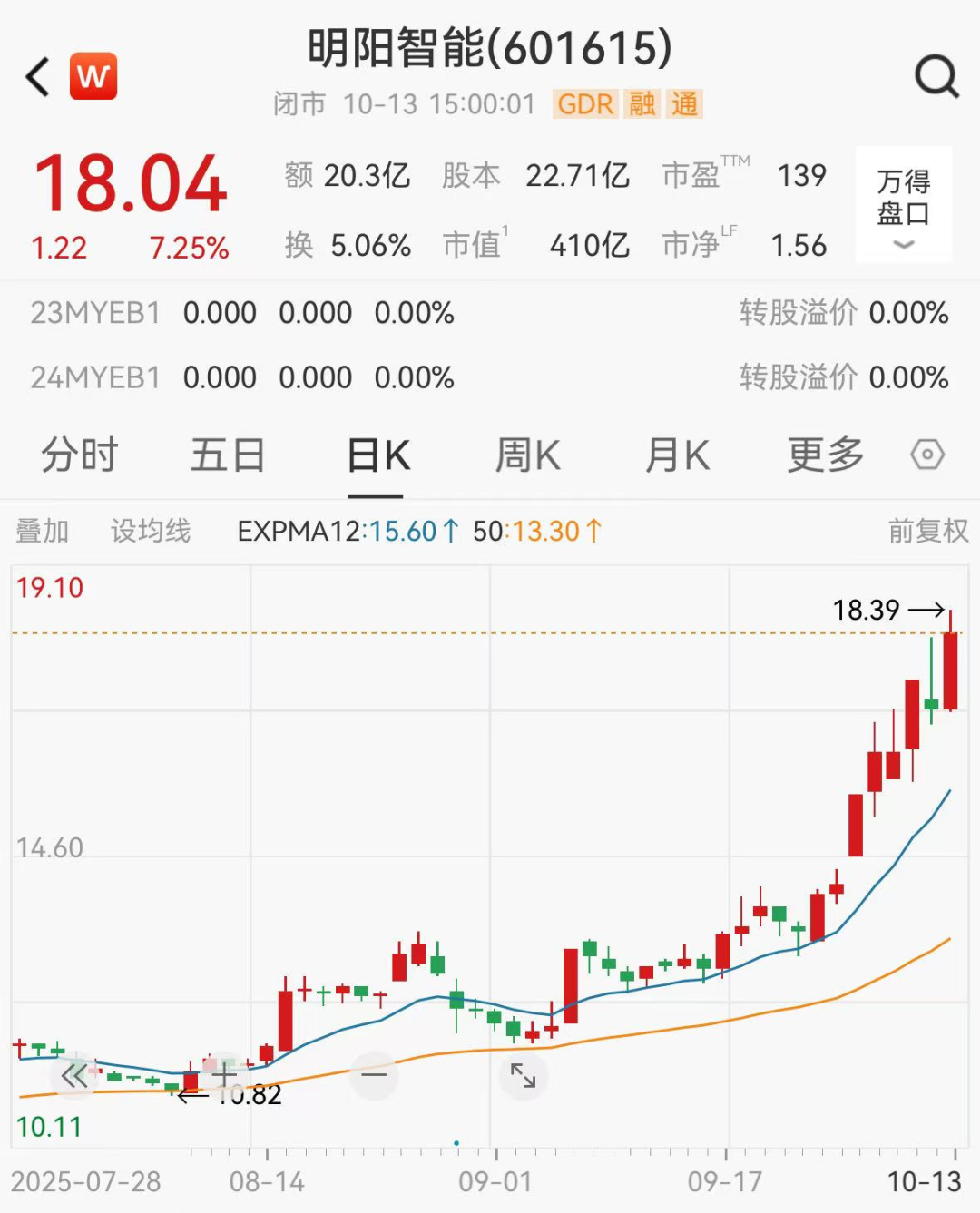Screen dimensions: 980x1213
Task: Go back using the top-left arrow
Action: point(38,77)
